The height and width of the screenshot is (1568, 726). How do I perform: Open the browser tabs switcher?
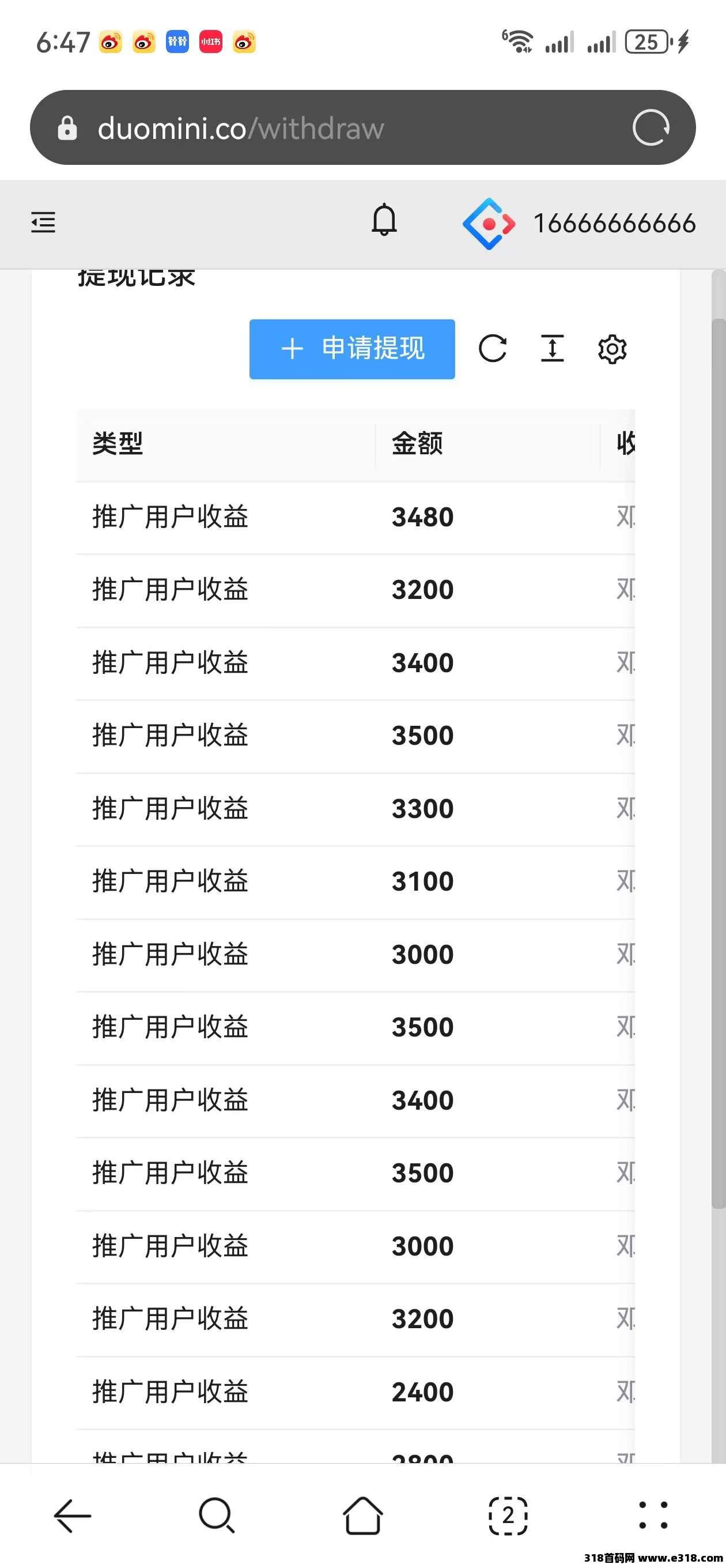pyautogui.click(x=508, y=1515)
